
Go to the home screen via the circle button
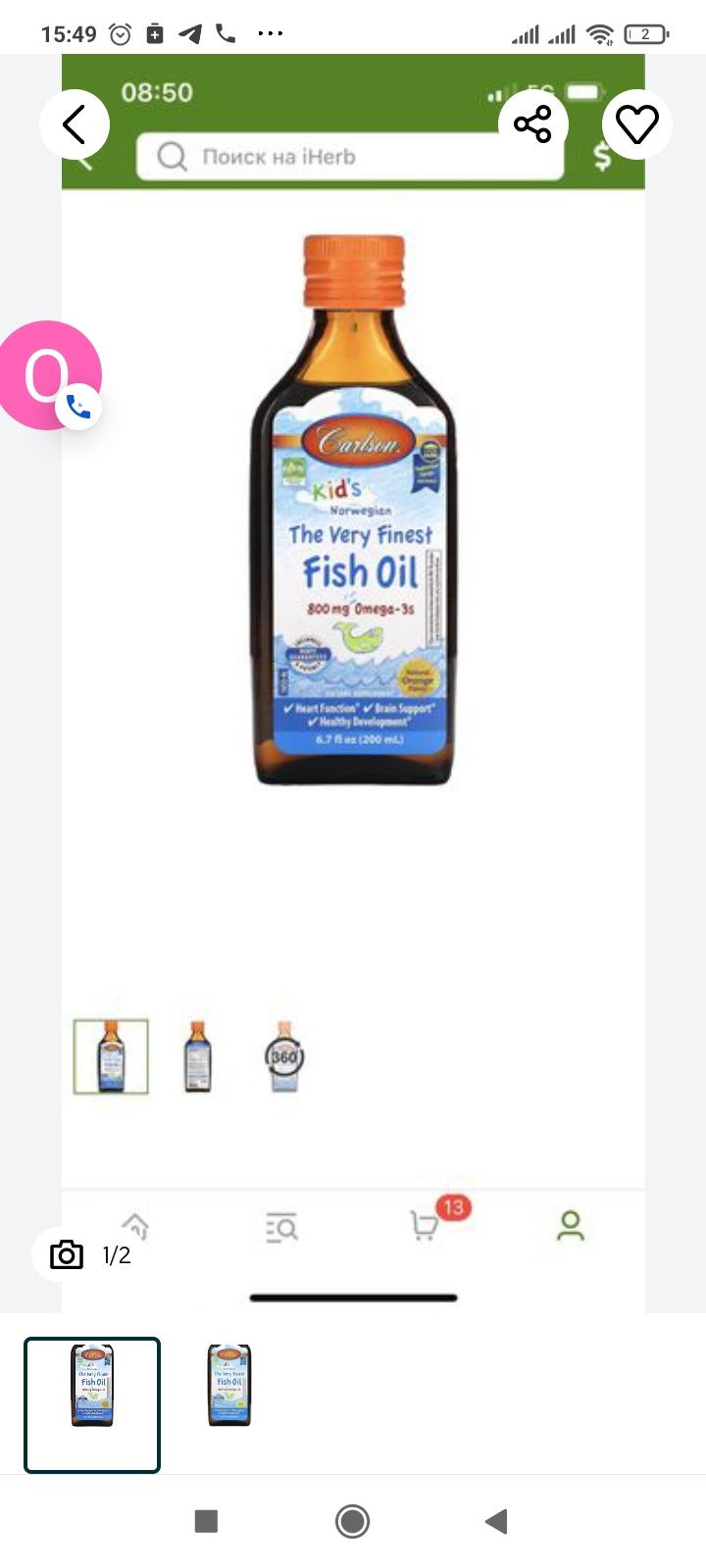(x=352, y=1521)
